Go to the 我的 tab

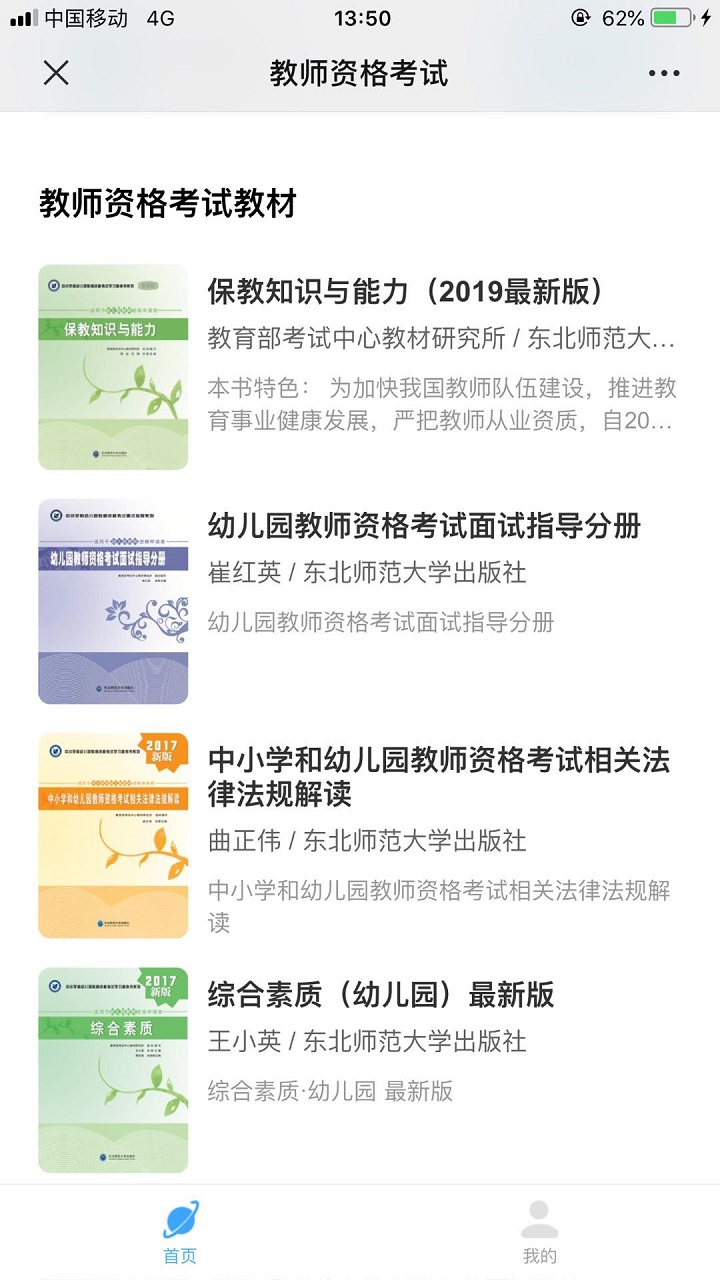[x=539, y=1232]
